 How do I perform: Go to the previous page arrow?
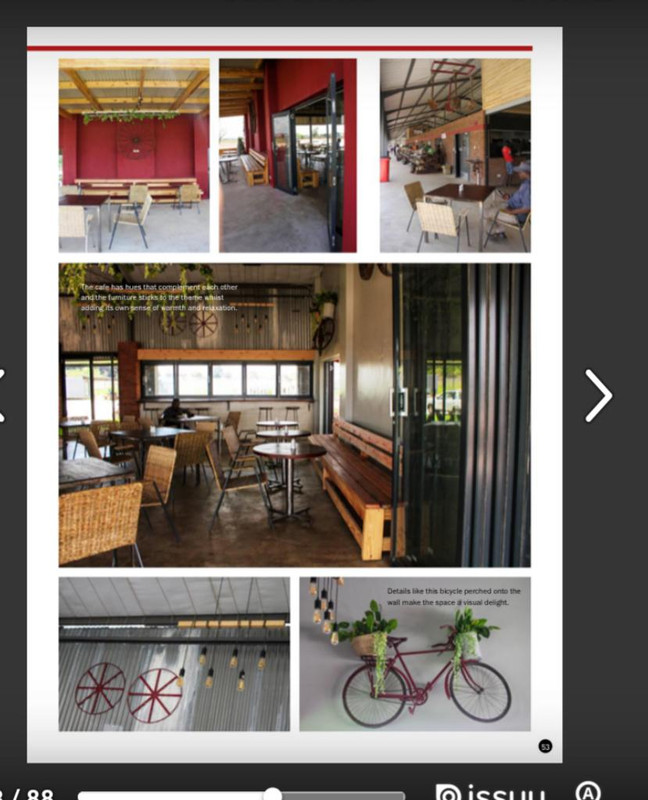click(x=3, y=396)
